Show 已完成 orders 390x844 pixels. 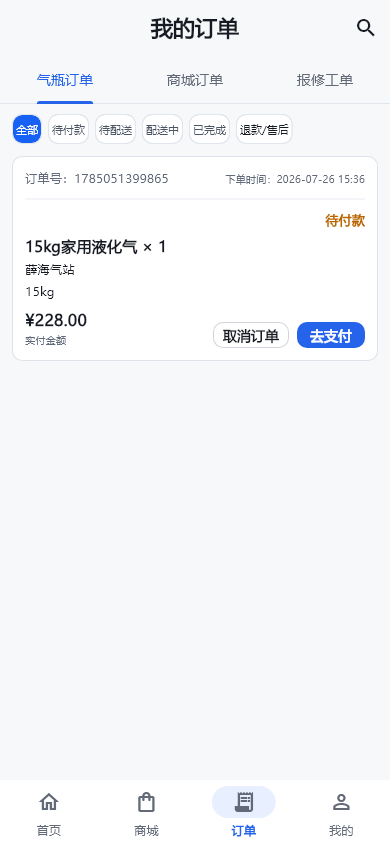pyautogui.click(x=209, y=129)
